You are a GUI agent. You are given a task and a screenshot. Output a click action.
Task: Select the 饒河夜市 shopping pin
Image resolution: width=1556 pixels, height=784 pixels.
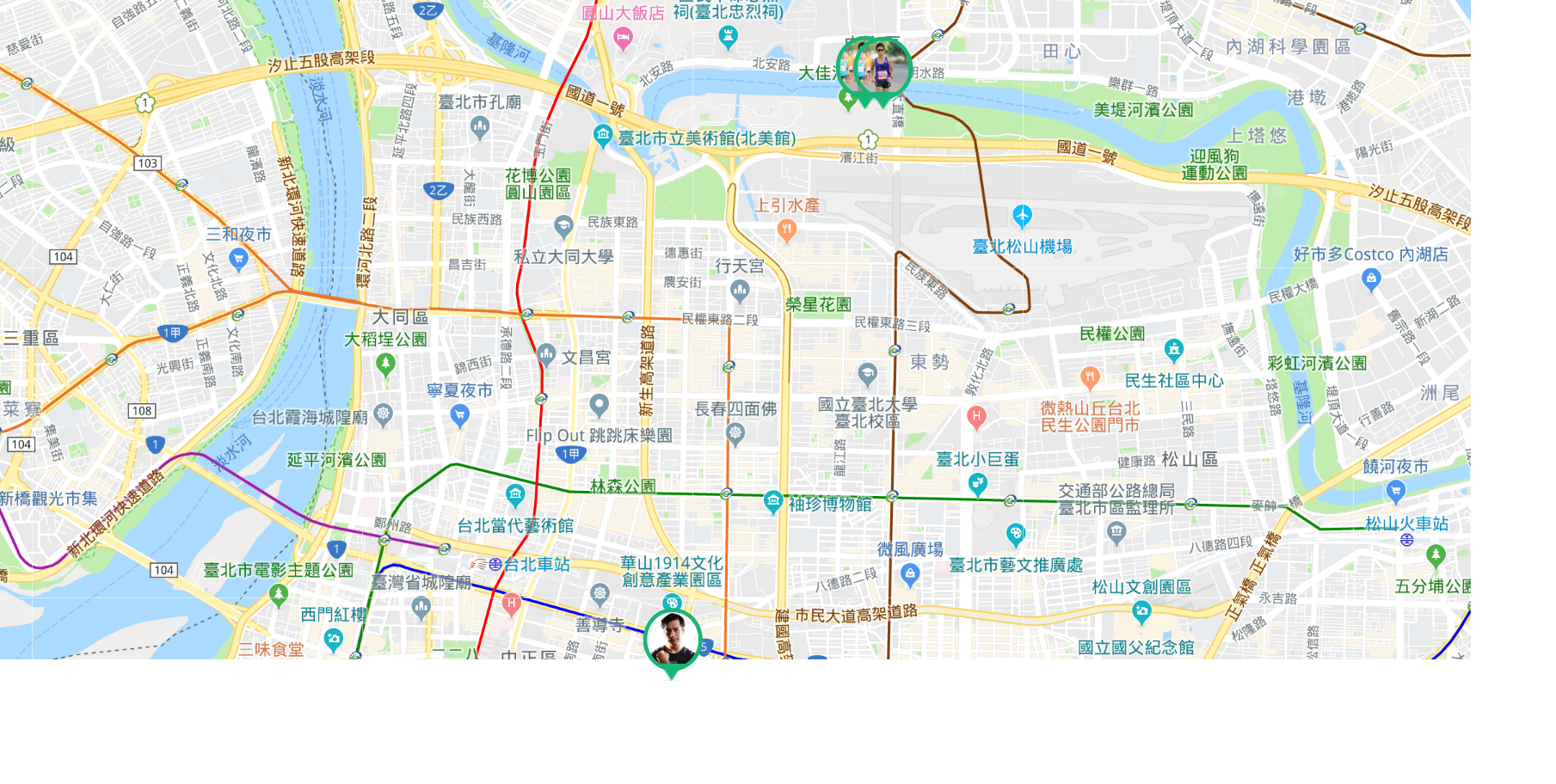point(1396,492)
